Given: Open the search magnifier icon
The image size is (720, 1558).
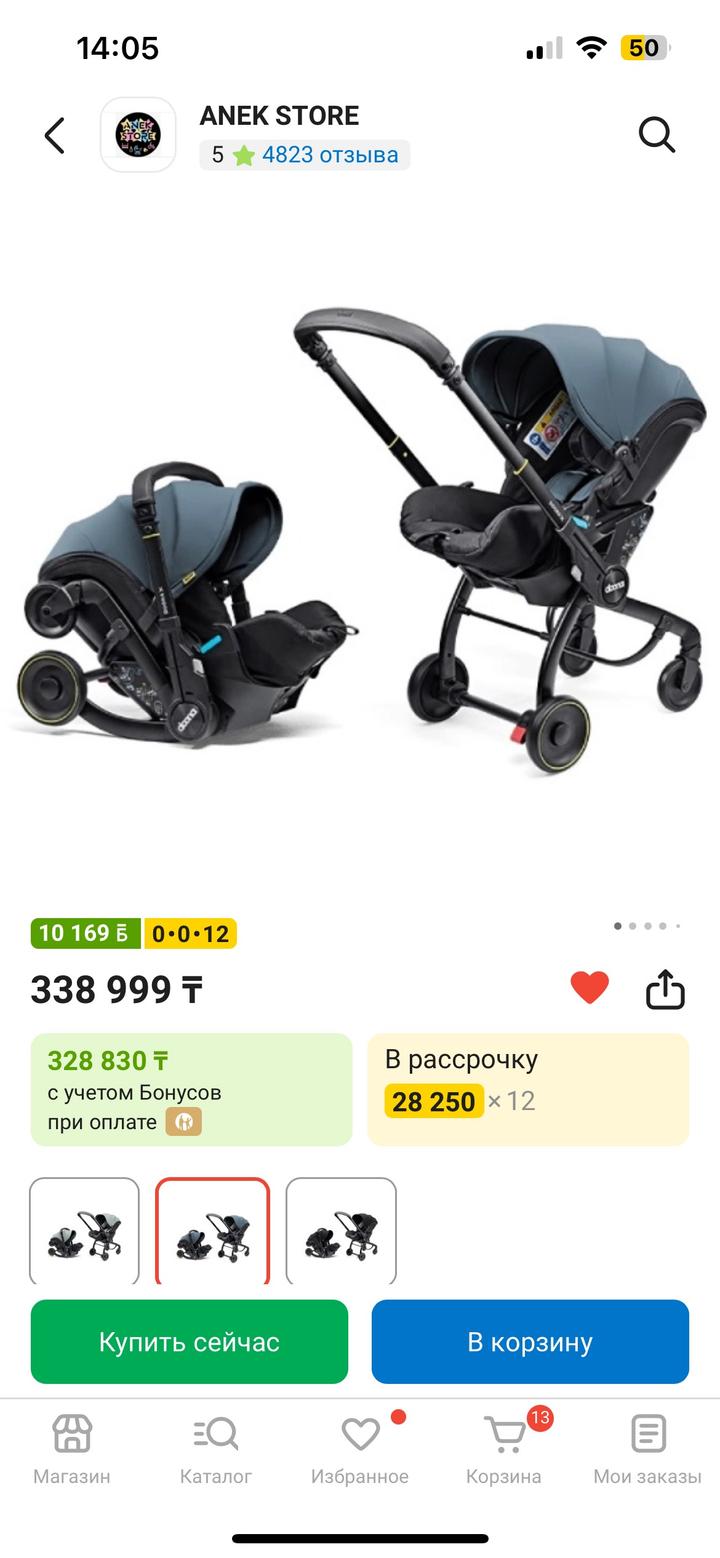Looking at the screenshot, I should pyautogui.click(x=657, y=135).
